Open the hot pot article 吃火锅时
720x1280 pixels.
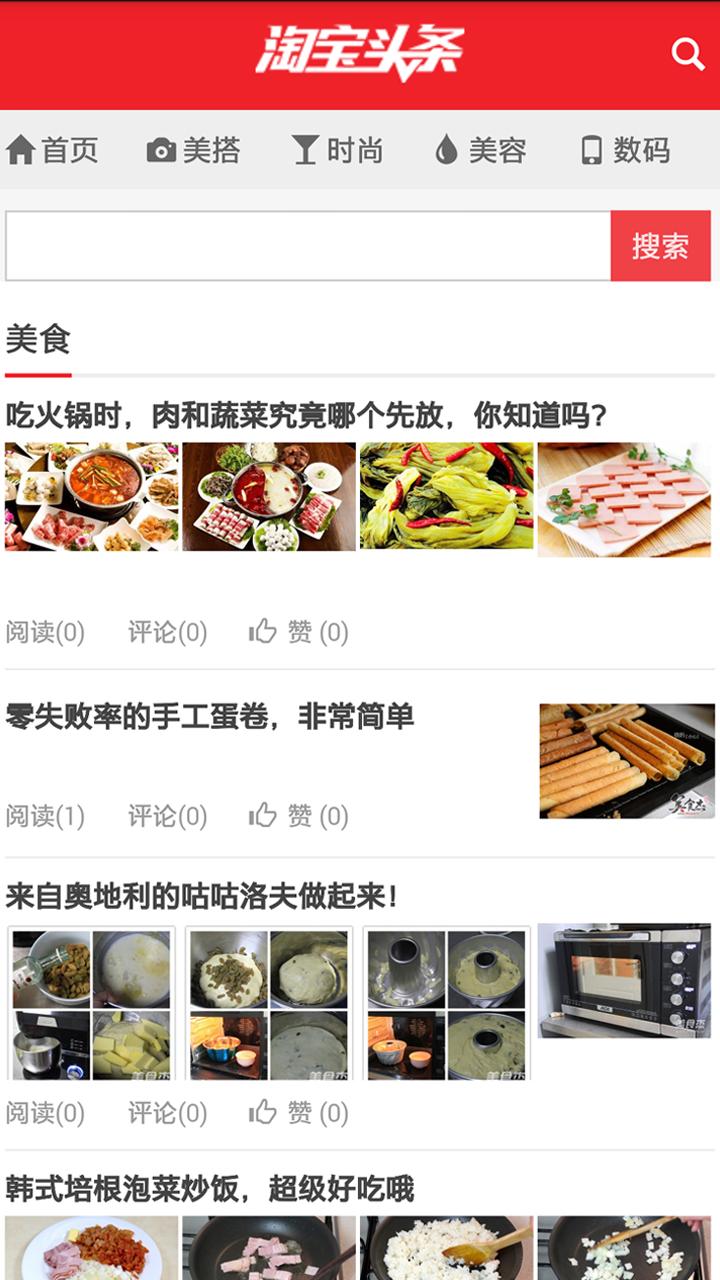point(307,415)
